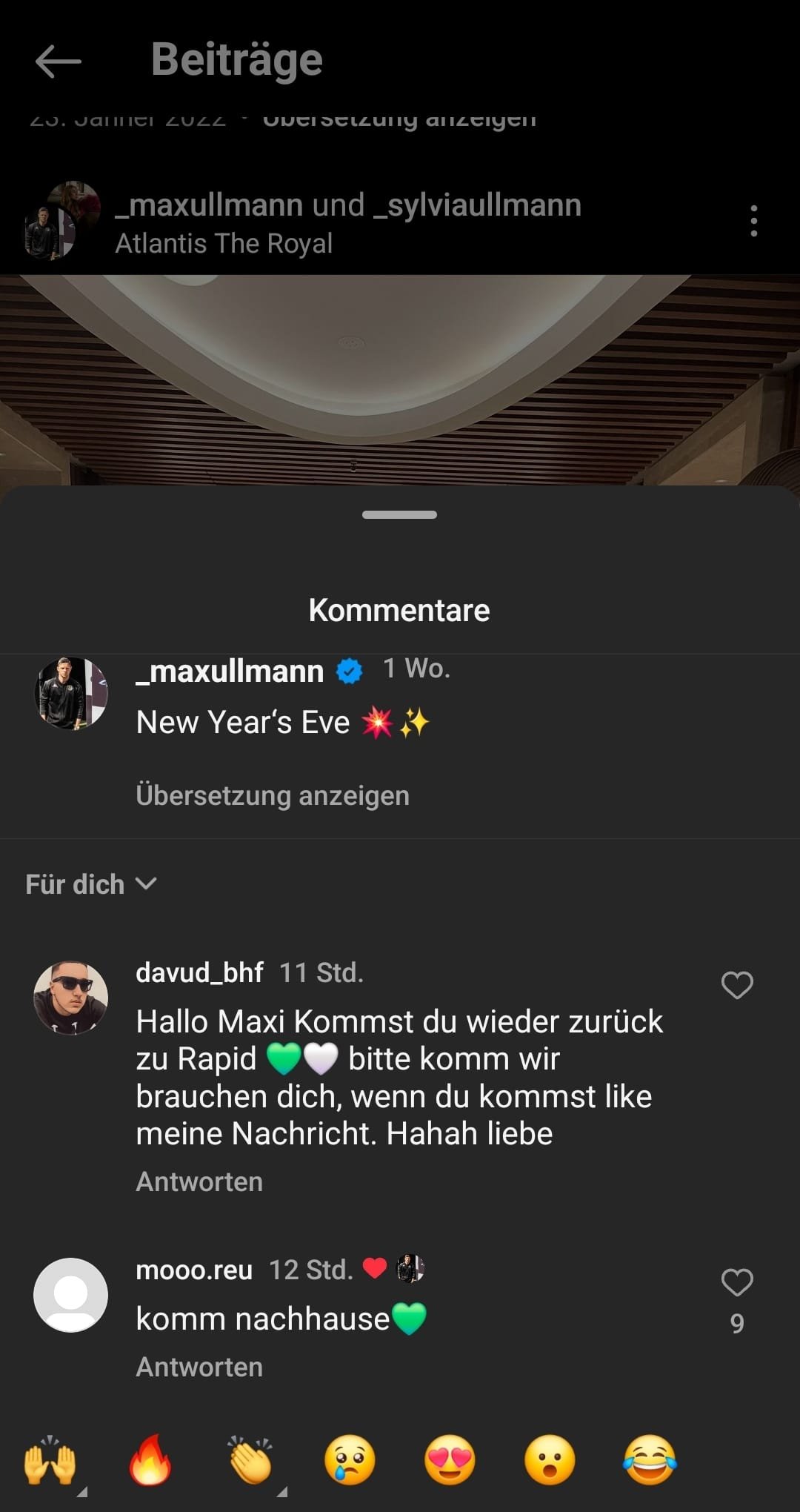The image size is (800, 1512).
Task: Open _maxullmann profile from the post header
Action: 208,205
